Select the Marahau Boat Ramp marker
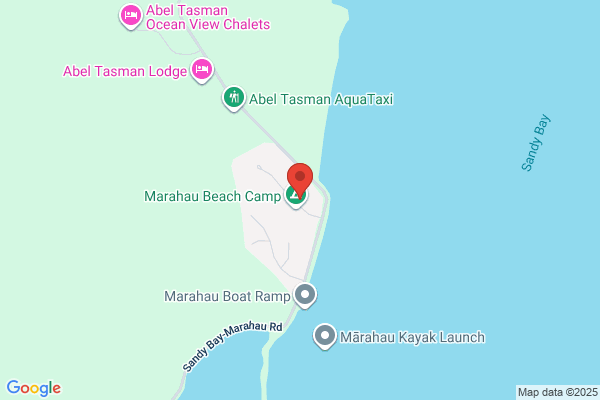This screenshot has width=600, height=400. click(x=305, y=296)
